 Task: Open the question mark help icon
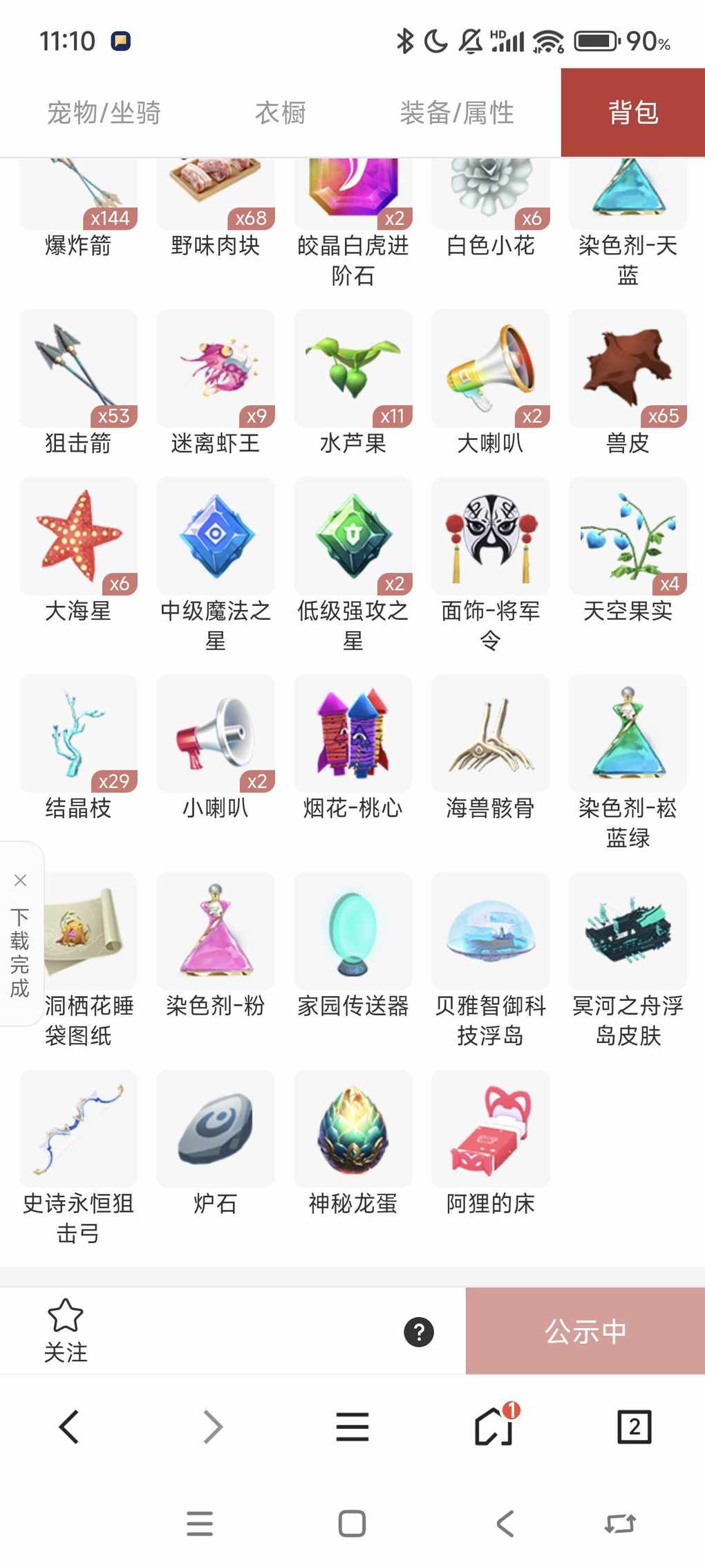pos(419,1331)
